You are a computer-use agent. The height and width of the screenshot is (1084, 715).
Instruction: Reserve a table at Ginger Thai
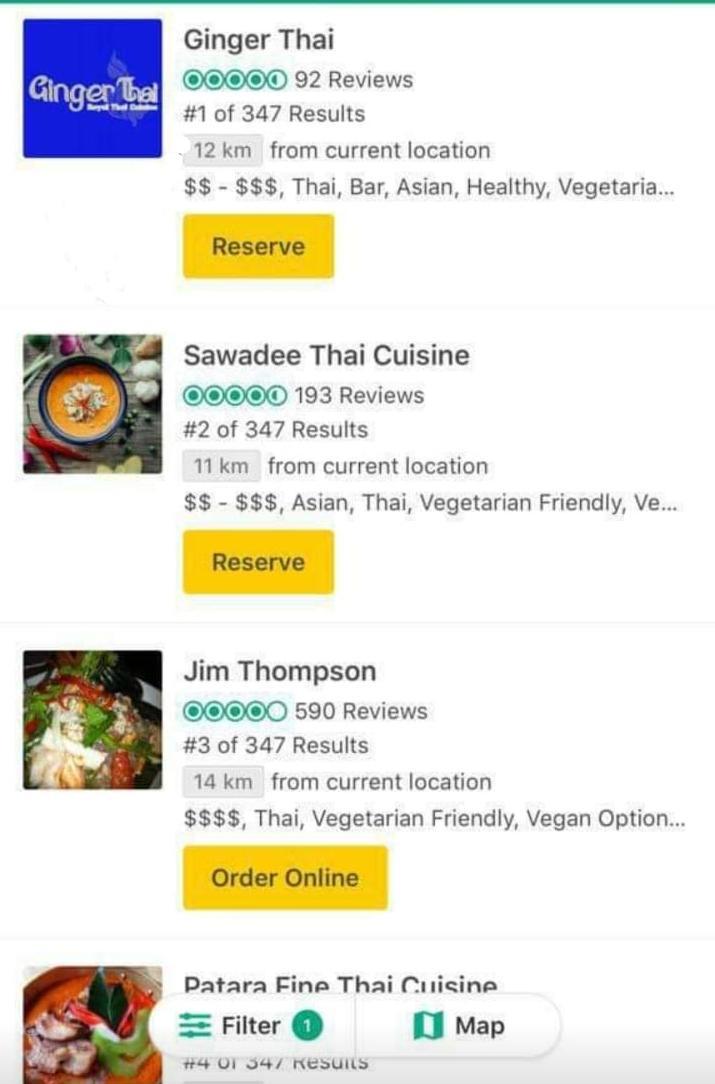click(258, 246)
